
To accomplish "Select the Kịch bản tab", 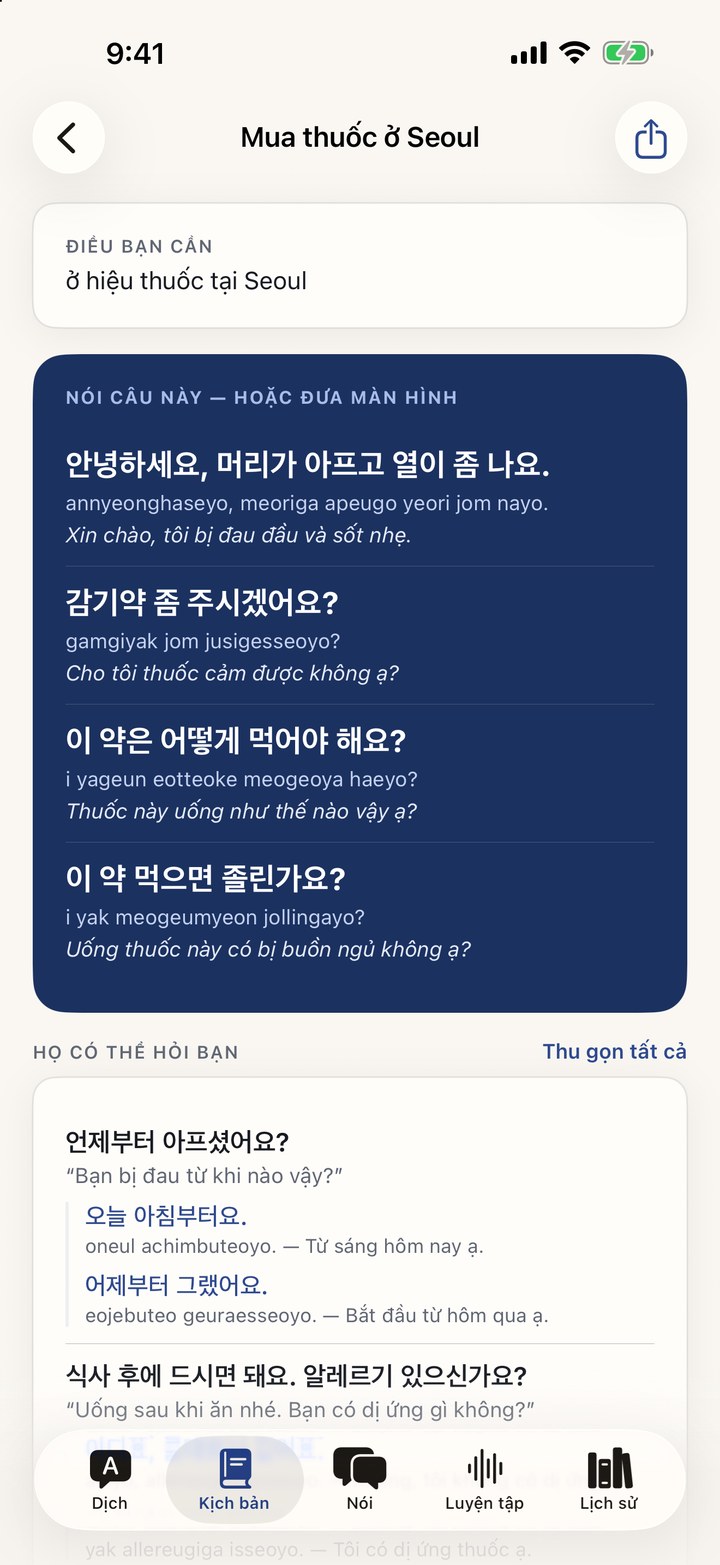I will tap(235, 1480).
